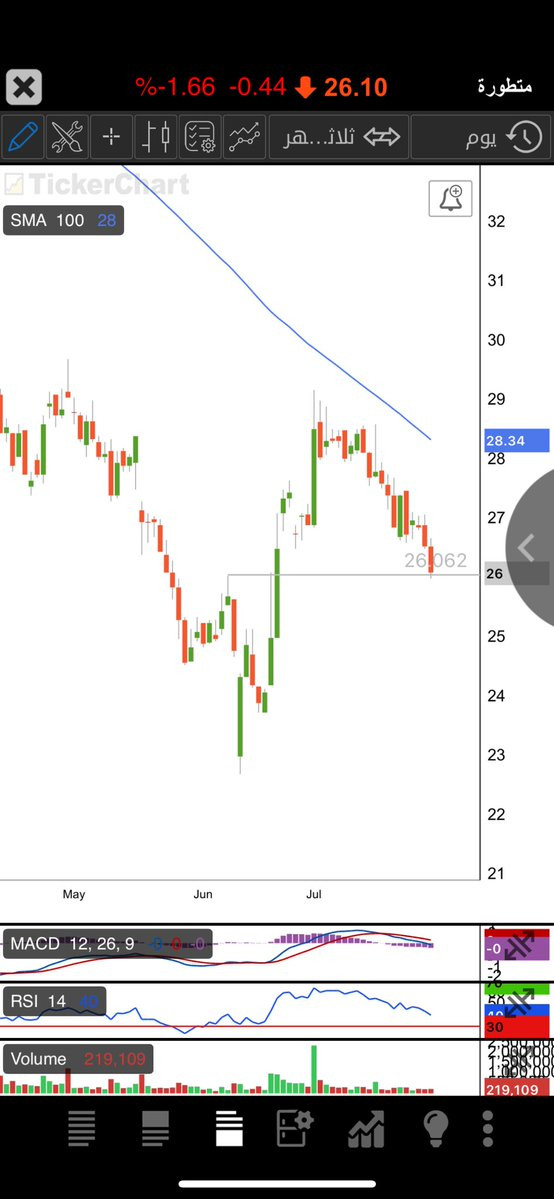
Task: Tap the SMA 100 indicator label
Action: click(63, 221)
